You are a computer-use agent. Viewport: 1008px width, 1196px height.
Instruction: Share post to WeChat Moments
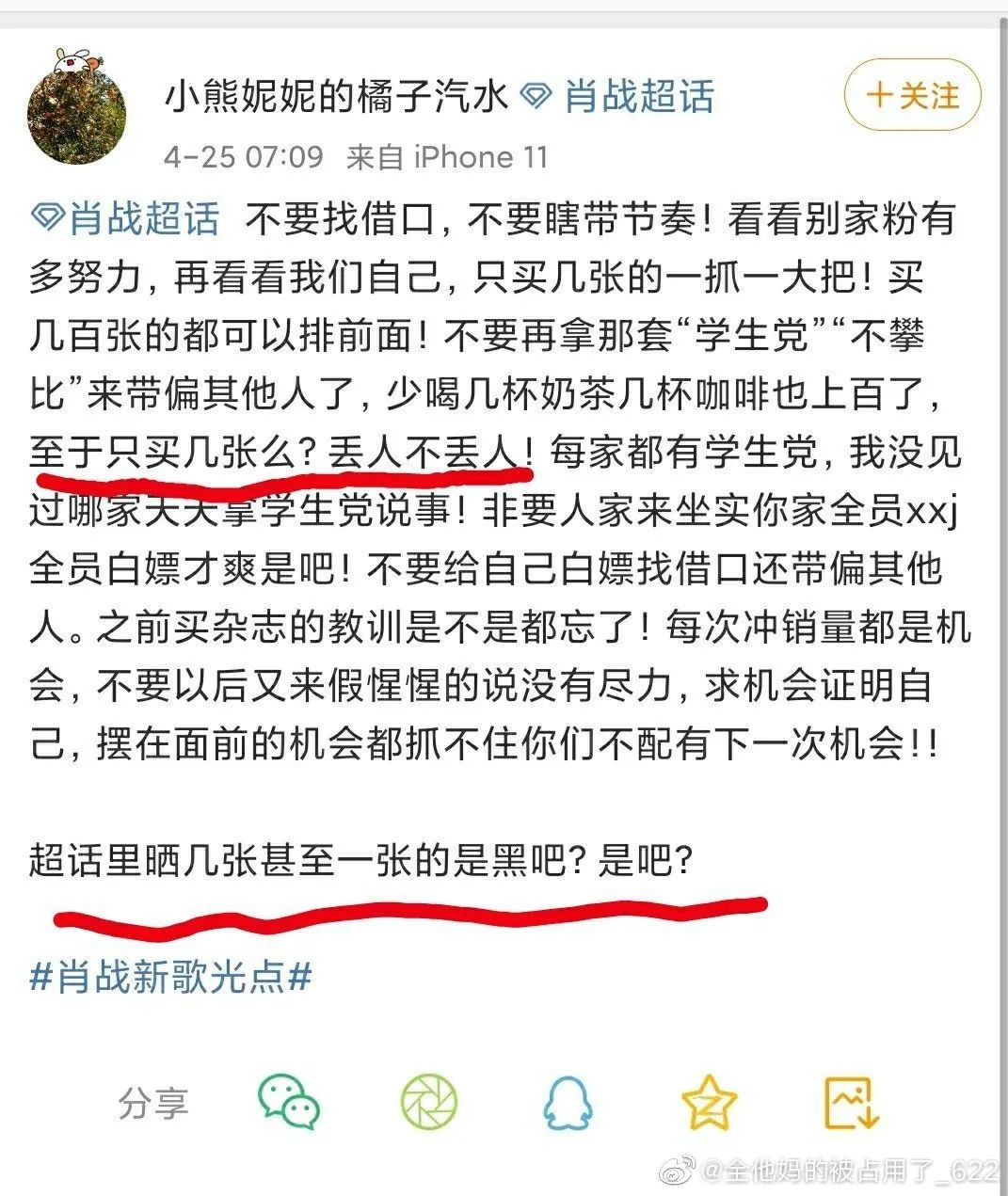(x=428, y=1102)
